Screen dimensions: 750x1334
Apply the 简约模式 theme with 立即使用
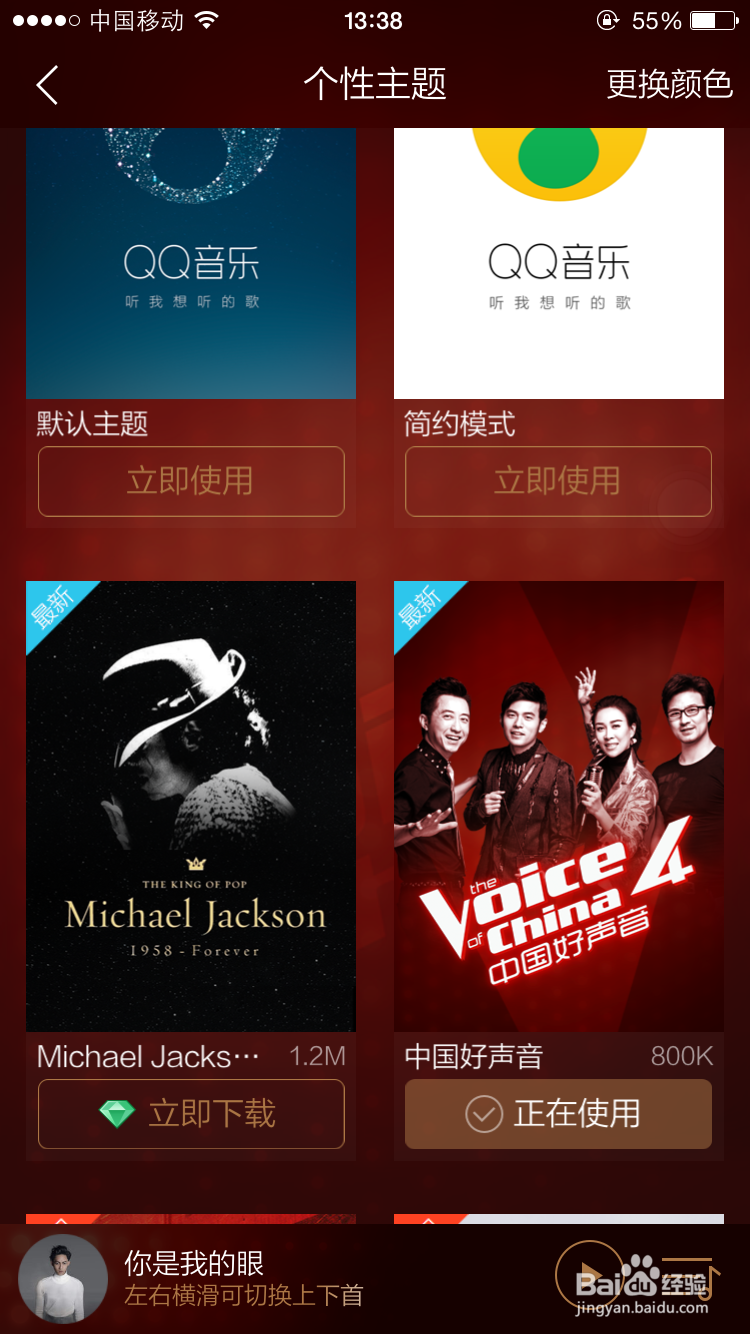point(558,481)
